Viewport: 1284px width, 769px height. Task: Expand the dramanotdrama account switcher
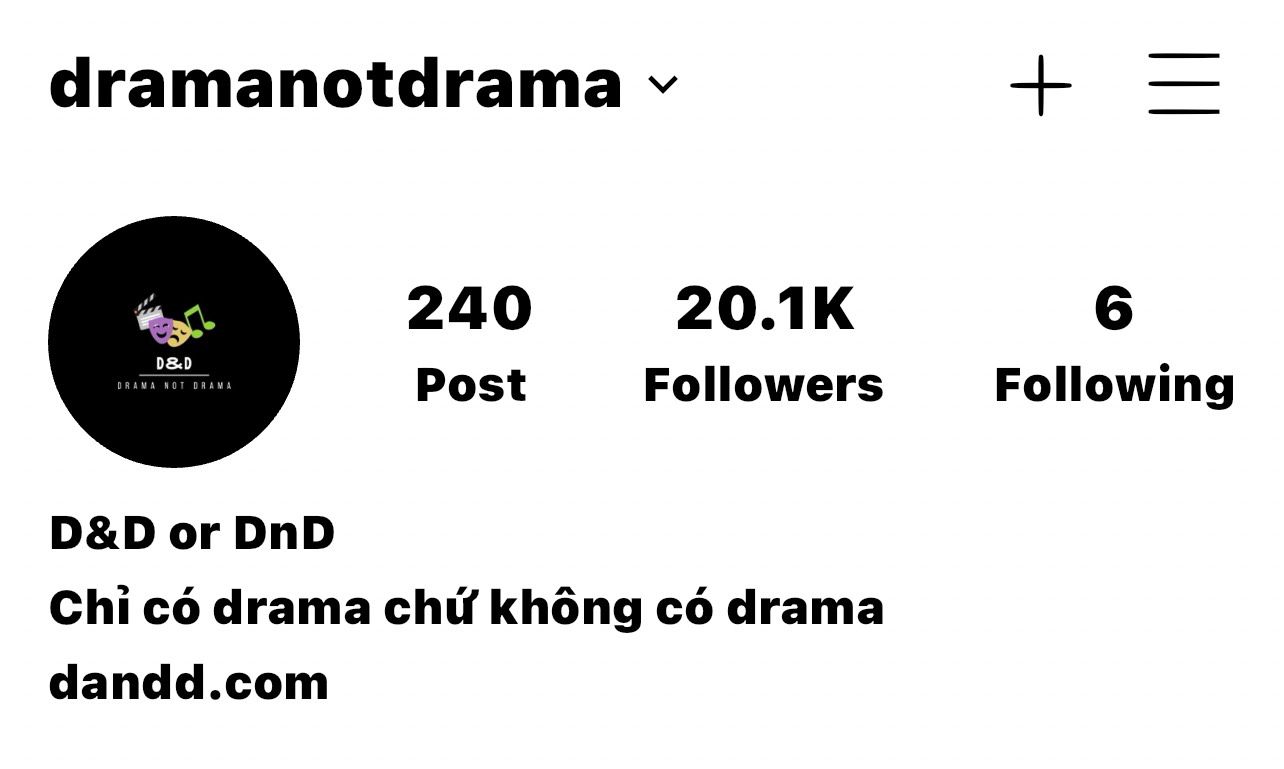[x=663, y=85]
